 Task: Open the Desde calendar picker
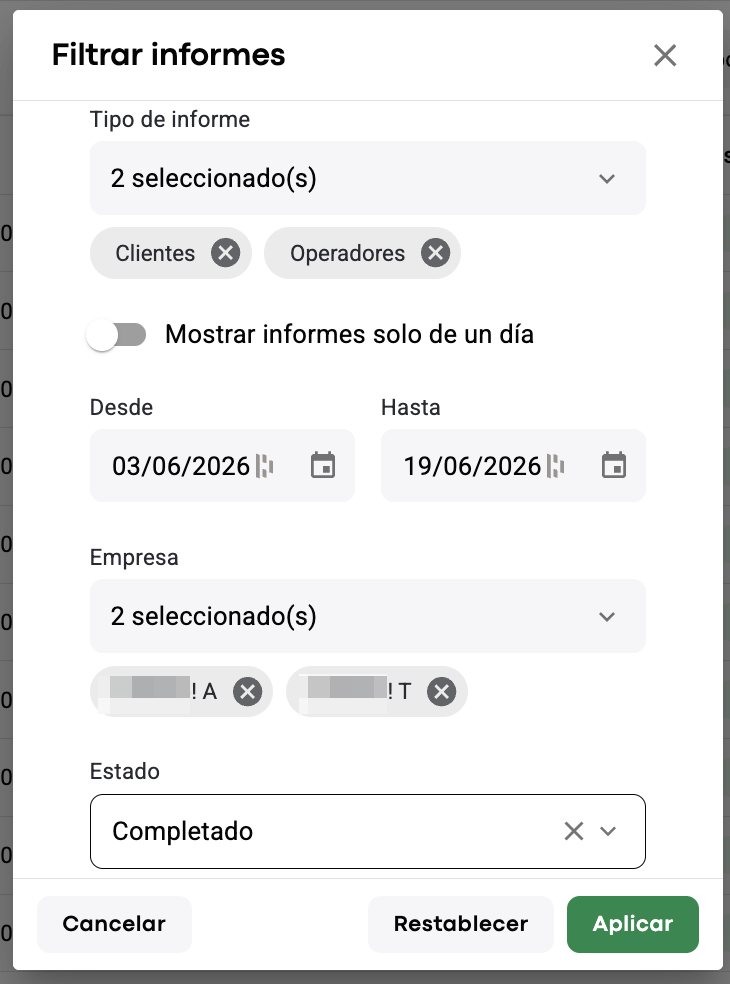[x=323, y=466]
